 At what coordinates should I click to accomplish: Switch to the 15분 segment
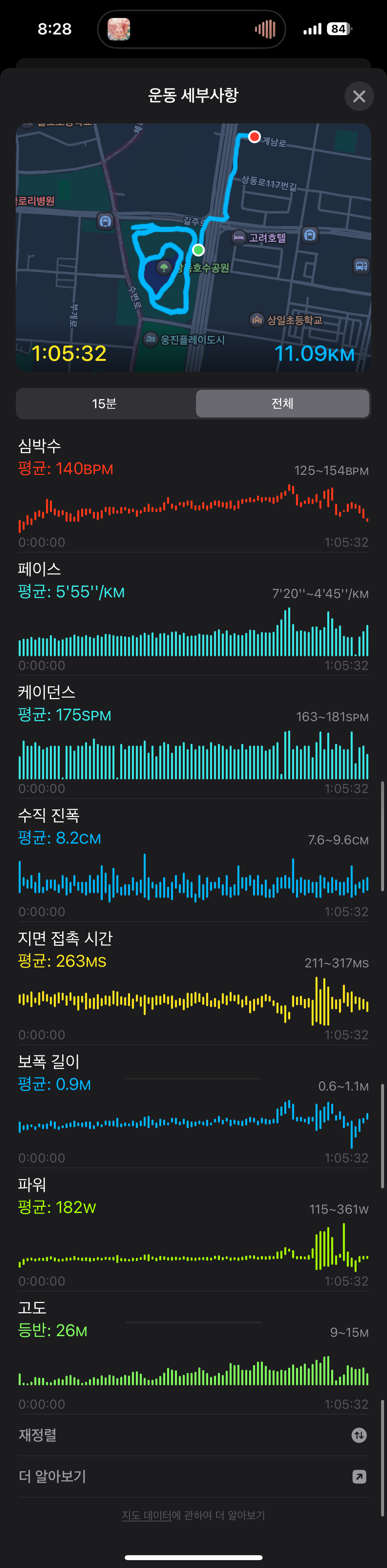pos(105,404)
